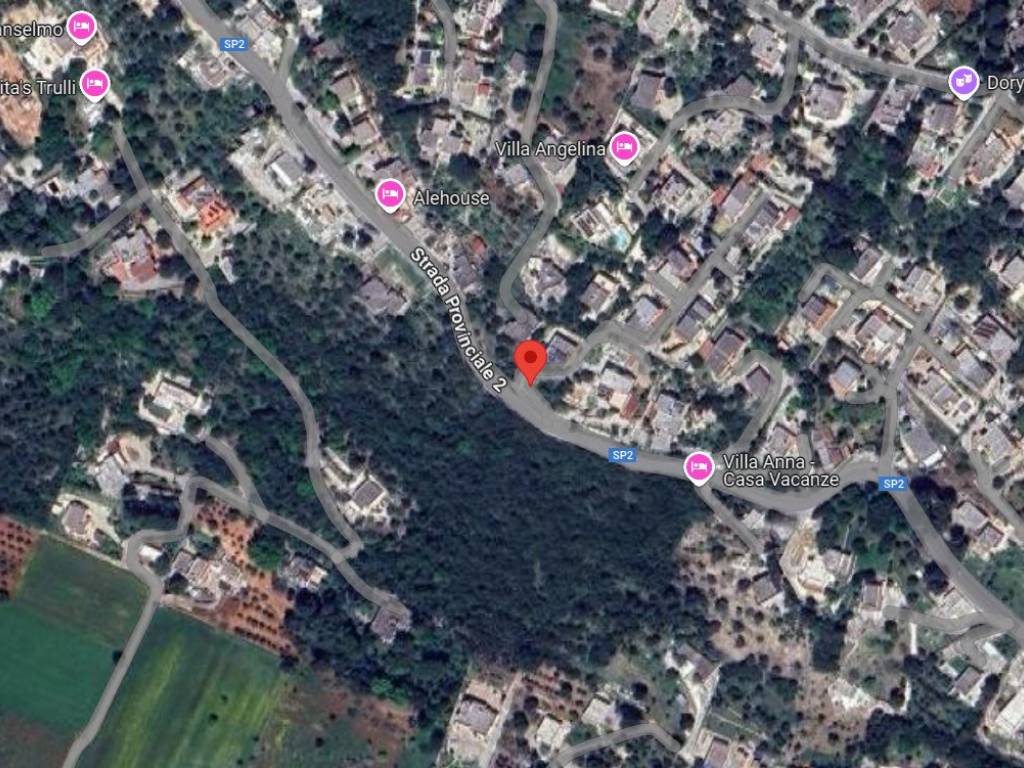Open the Trulli lodging marker
1024x768 pixels.
[95, 84]
